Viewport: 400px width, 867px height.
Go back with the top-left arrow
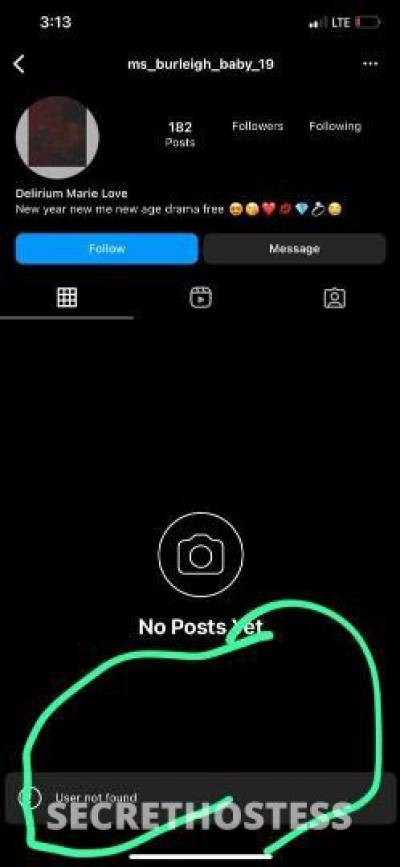tap(19, 64)
